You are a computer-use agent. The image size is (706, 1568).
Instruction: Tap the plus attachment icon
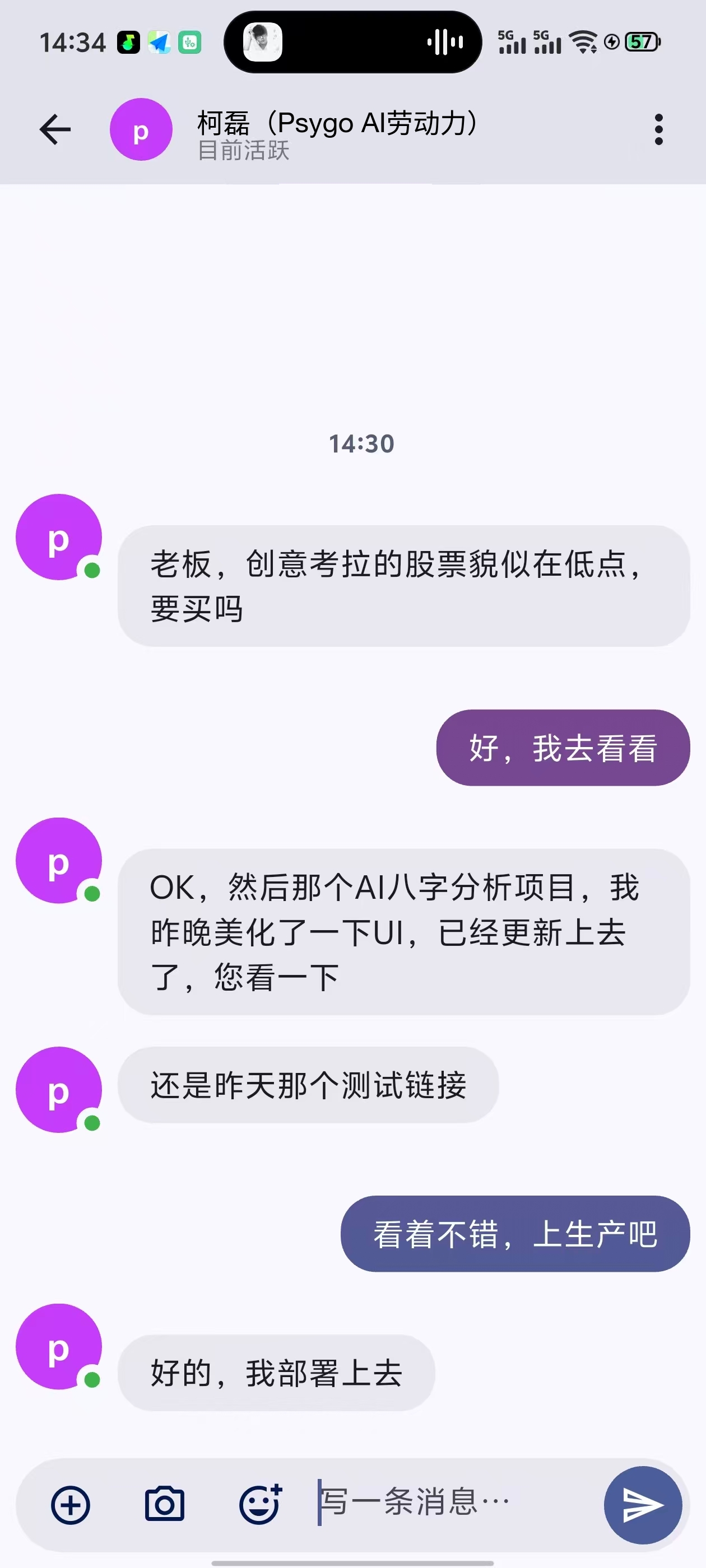click(71, 1505)
